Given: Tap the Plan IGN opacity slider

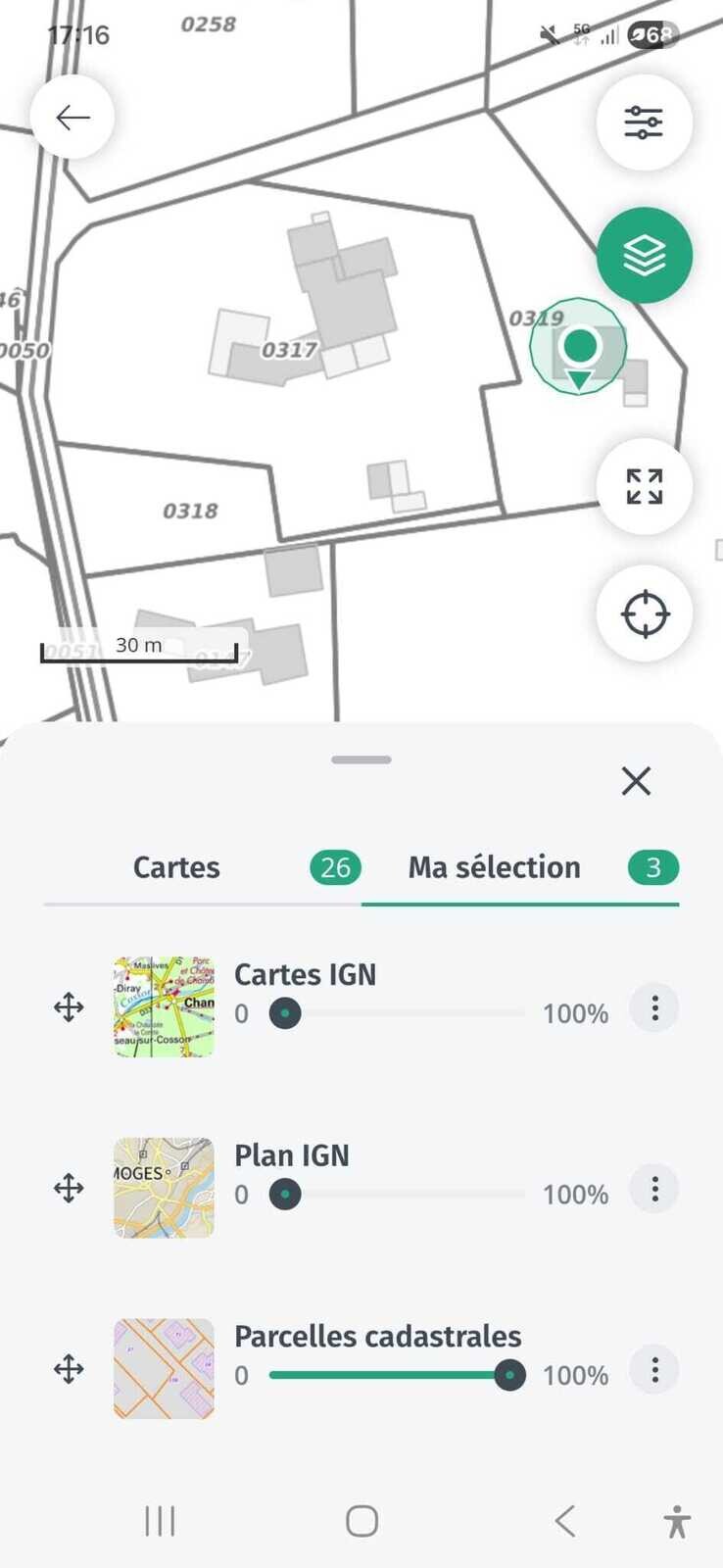Looking at the screenshot, I should (x=402, y=1195).
